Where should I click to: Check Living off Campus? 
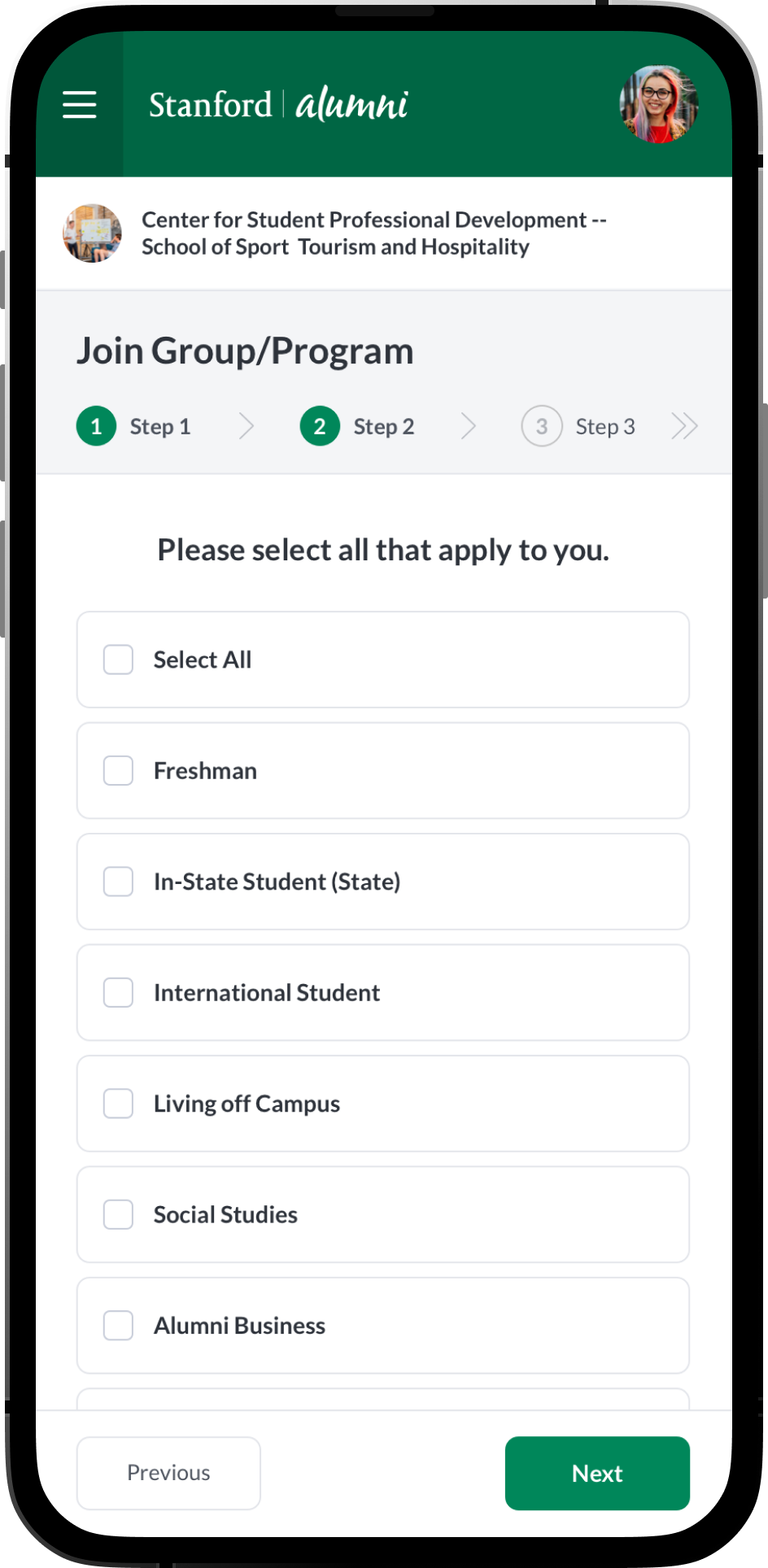(x=119, y=1104)
